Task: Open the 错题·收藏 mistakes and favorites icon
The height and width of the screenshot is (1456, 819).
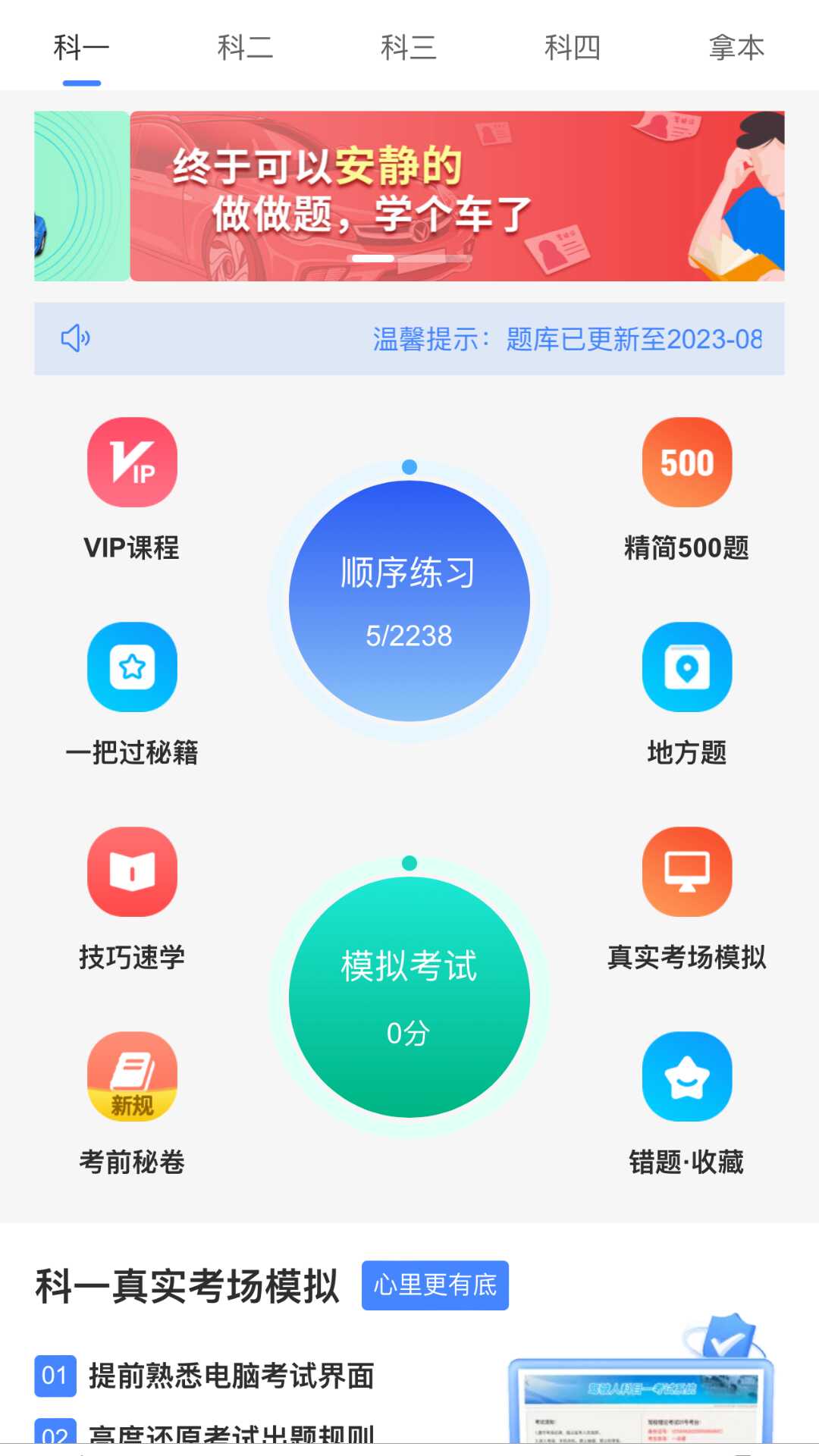Action: point(686,1077)
